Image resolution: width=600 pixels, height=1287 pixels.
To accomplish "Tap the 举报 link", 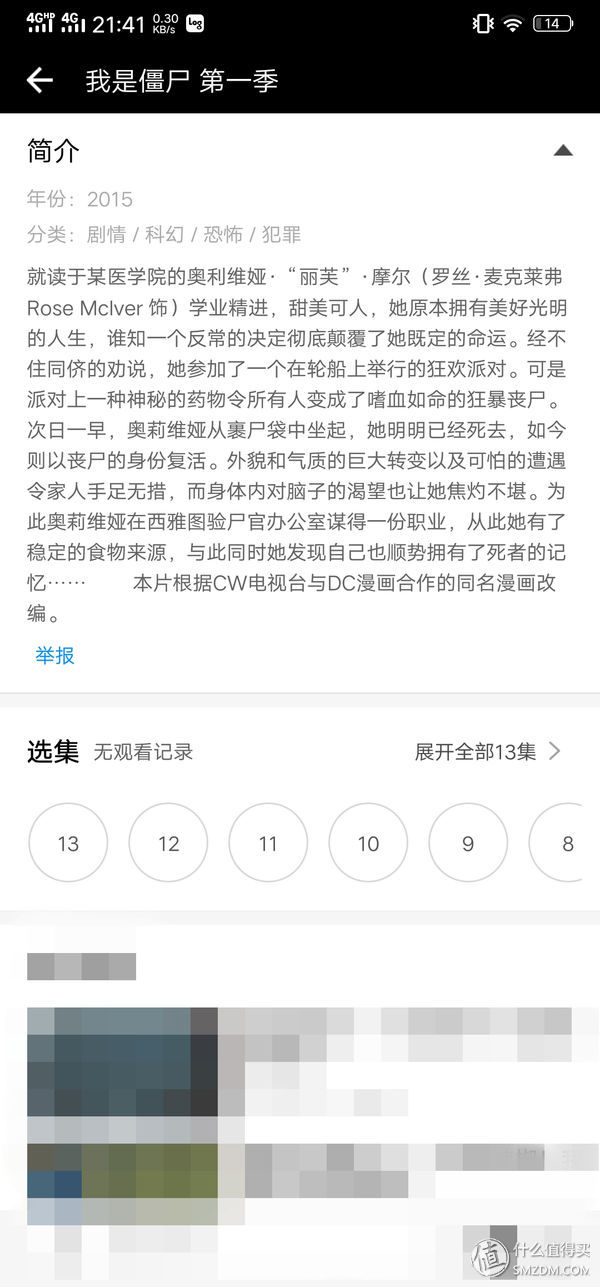I will coord(55,656).
